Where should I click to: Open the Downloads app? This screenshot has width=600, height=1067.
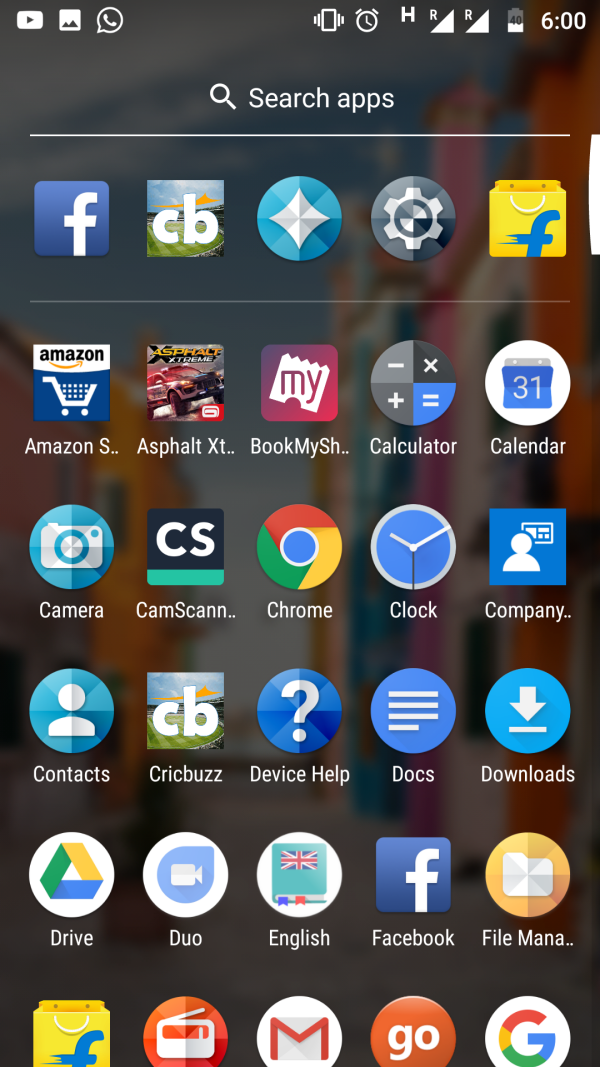coord(527,712)
